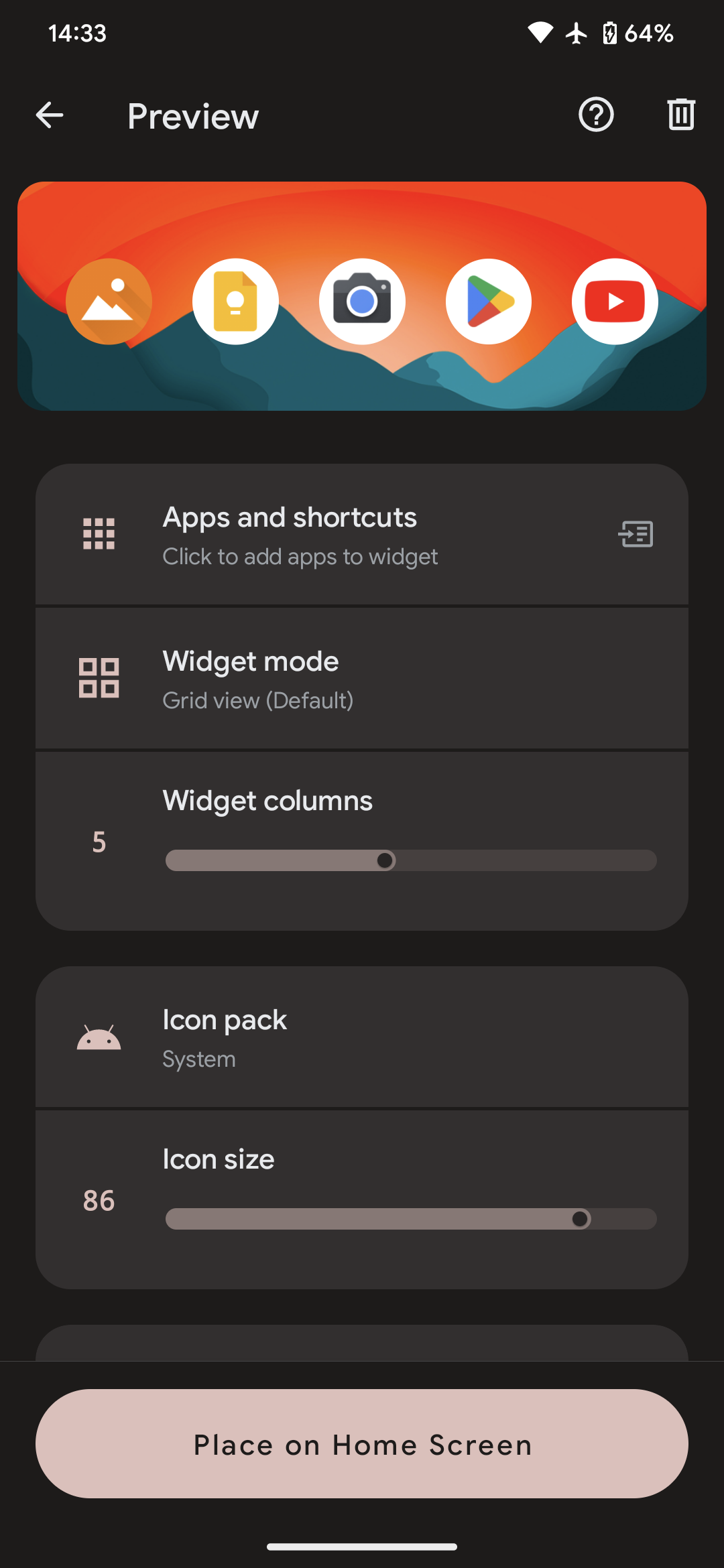
Task: Open Widget mode setting
Action: [362, 678]
